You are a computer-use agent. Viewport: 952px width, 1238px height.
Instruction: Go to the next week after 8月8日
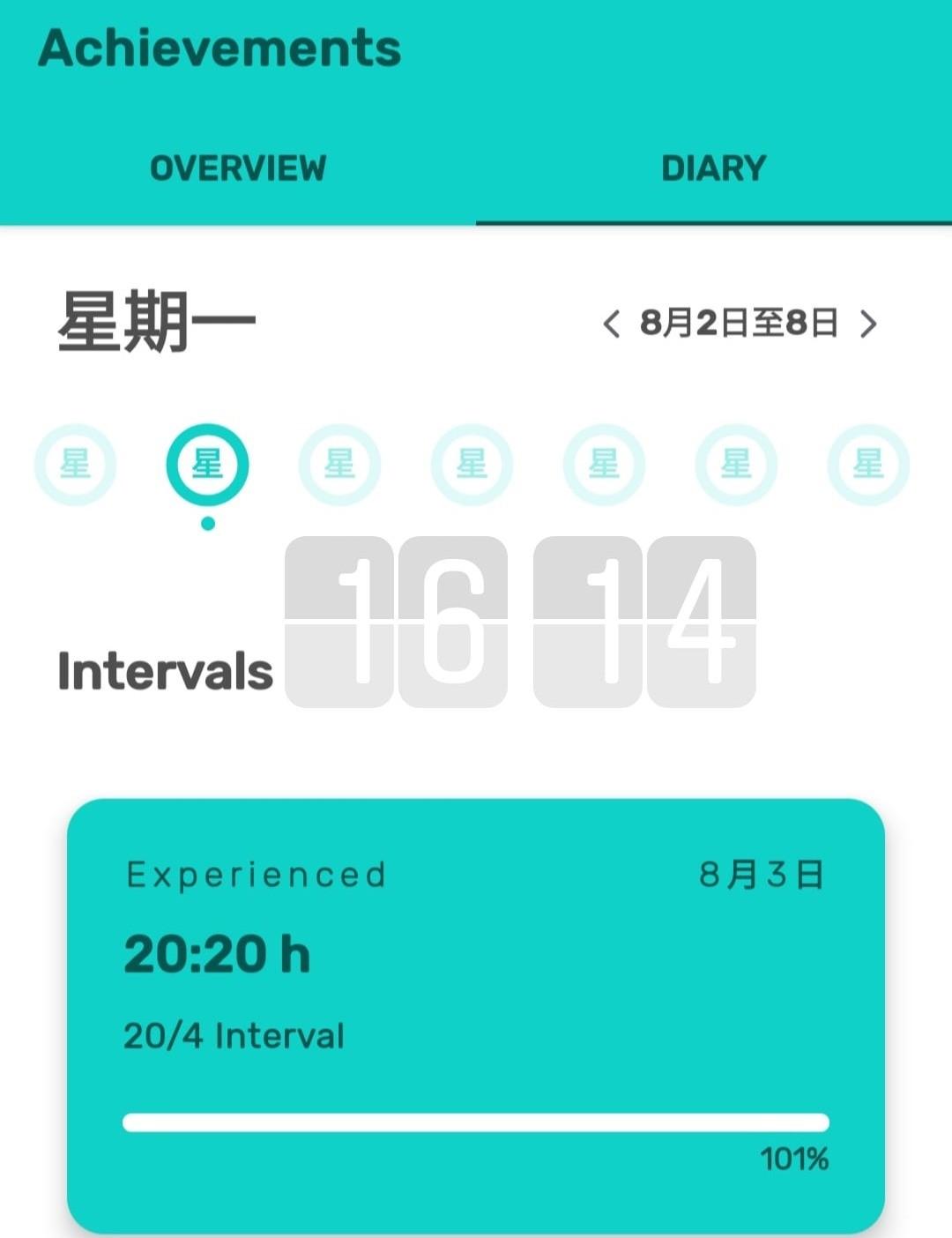coord(869,324)
